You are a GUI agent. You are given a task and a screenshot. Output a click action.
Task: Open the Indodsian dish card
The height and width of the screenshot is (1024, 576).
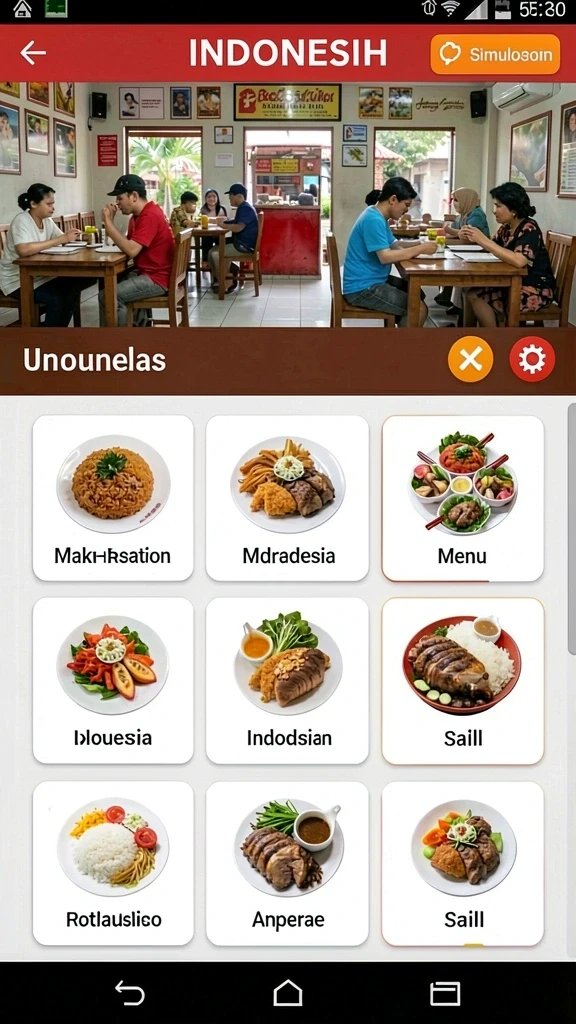[287, 680]
